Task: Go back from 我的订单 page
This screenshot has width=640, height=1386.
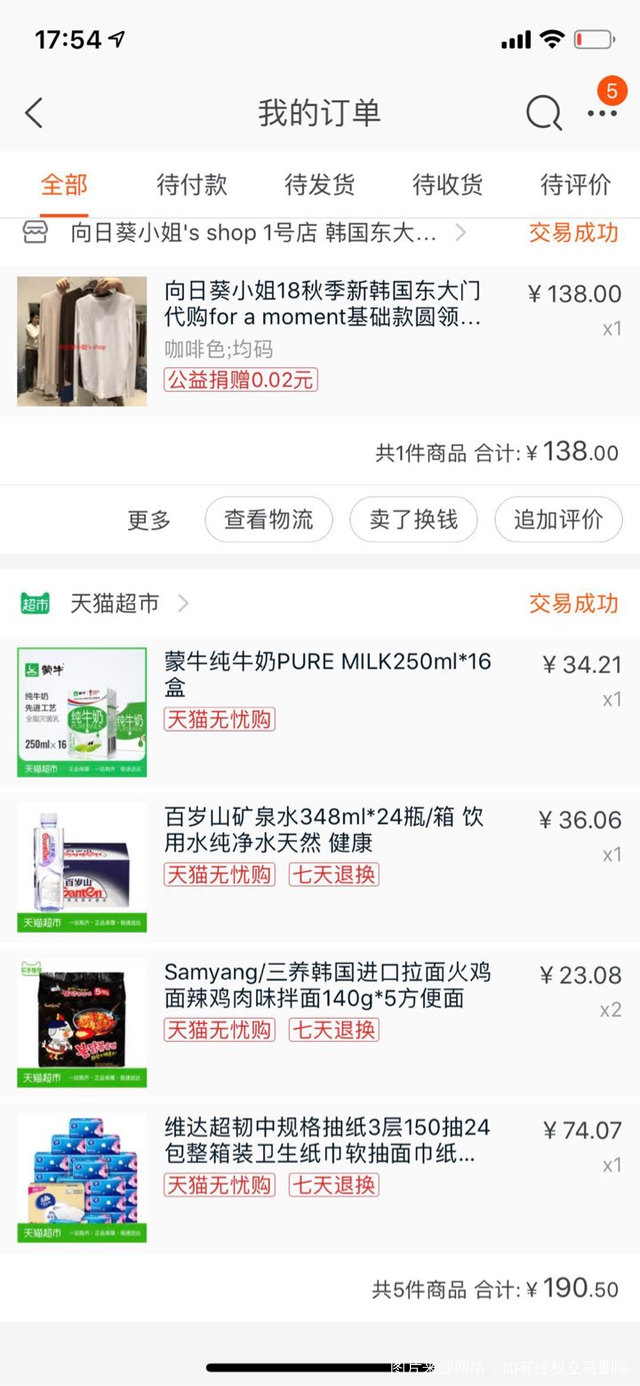Action: click(x=34, y=113)
